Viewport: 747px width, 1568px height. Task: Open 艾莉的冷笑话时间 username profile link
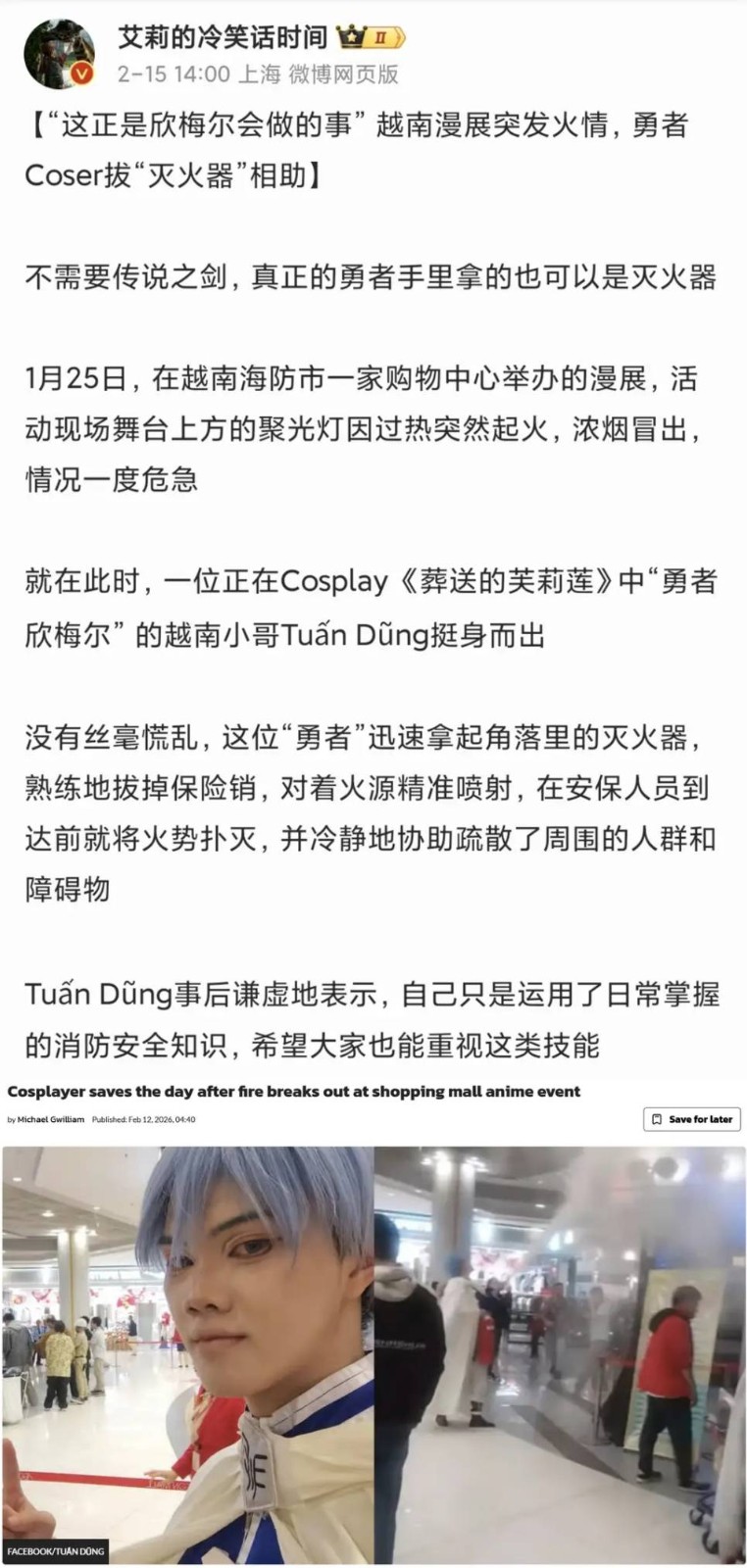222,37
